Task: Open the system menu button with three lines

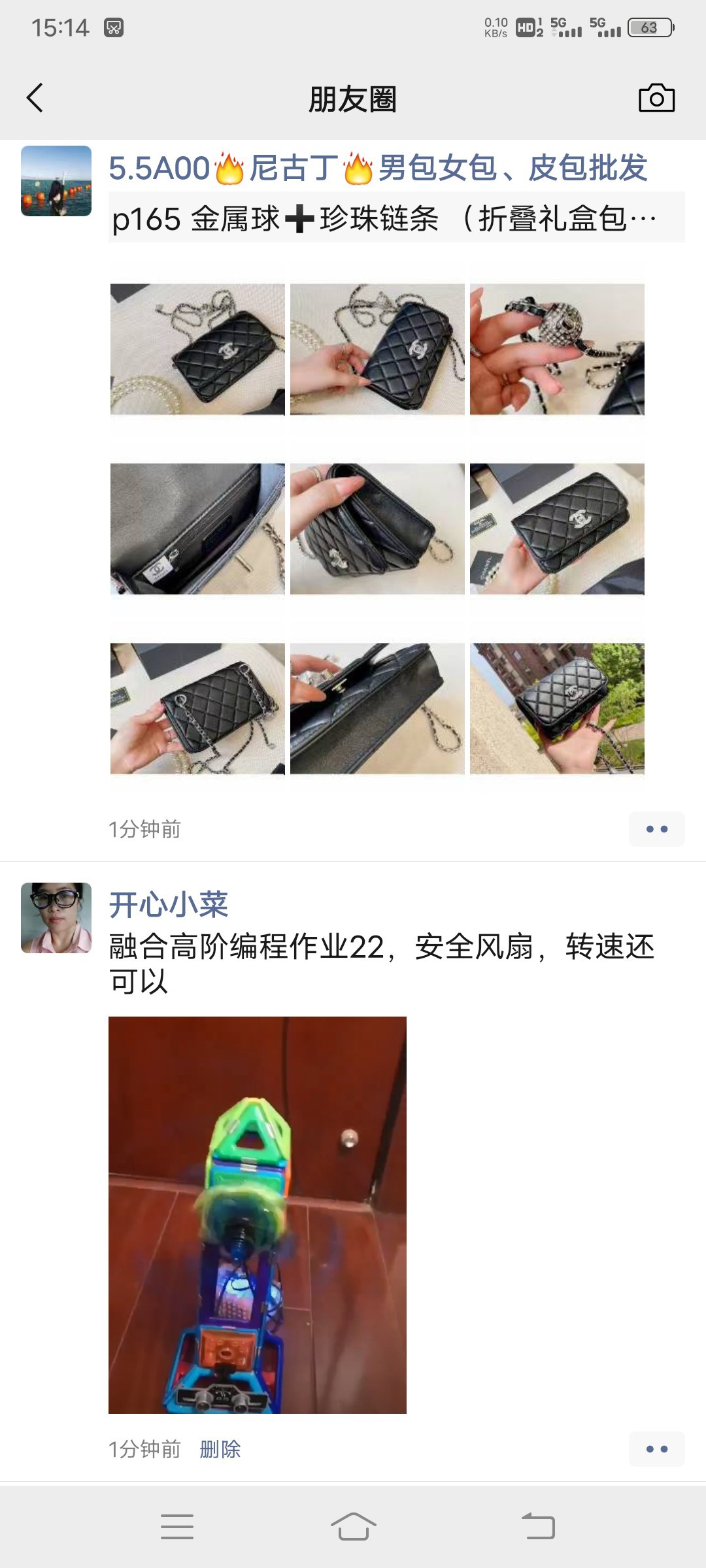Action: click(x=177, y=1527)
